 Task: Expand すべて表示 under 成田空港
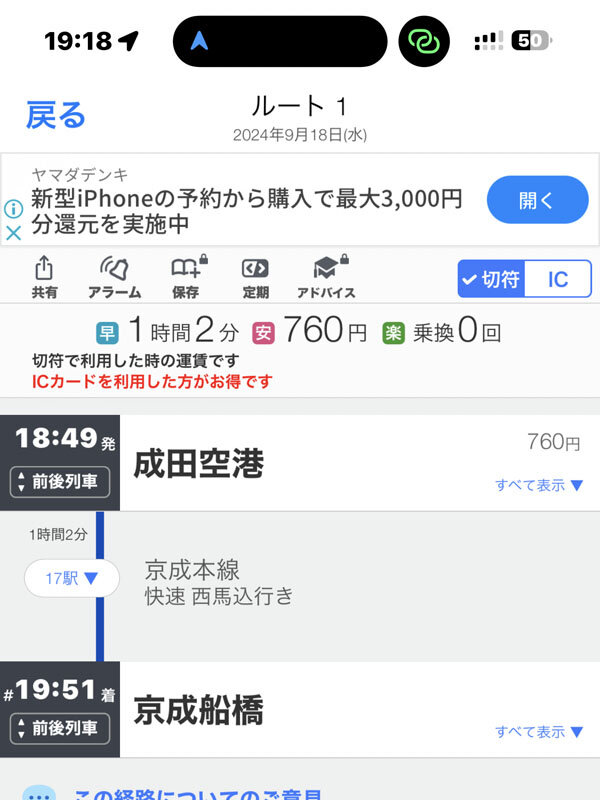[x=538, y=485]
